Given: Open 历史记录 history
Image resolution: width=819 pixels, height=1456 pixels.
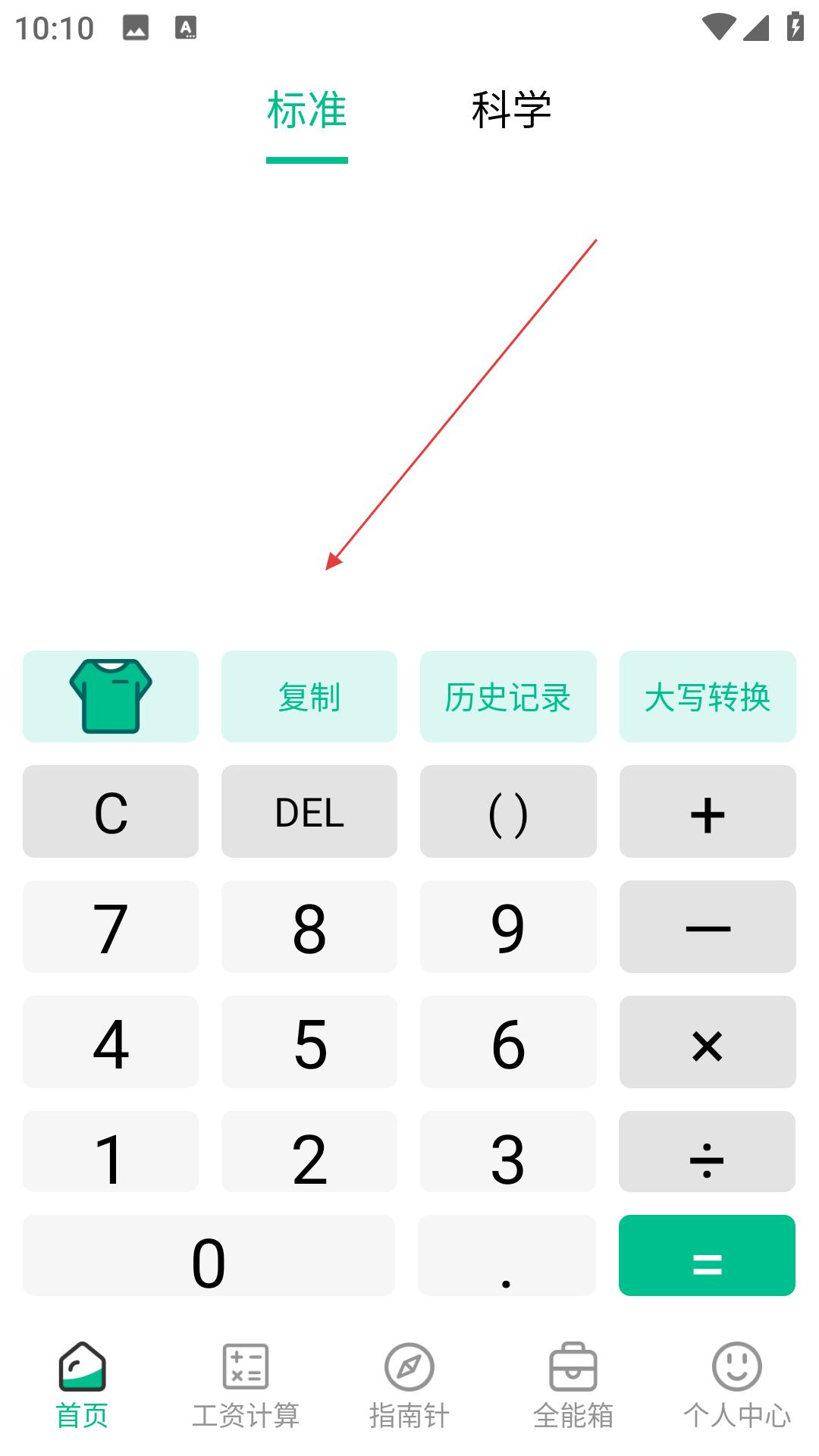Looking at the screenshot, I should point(508,696).
